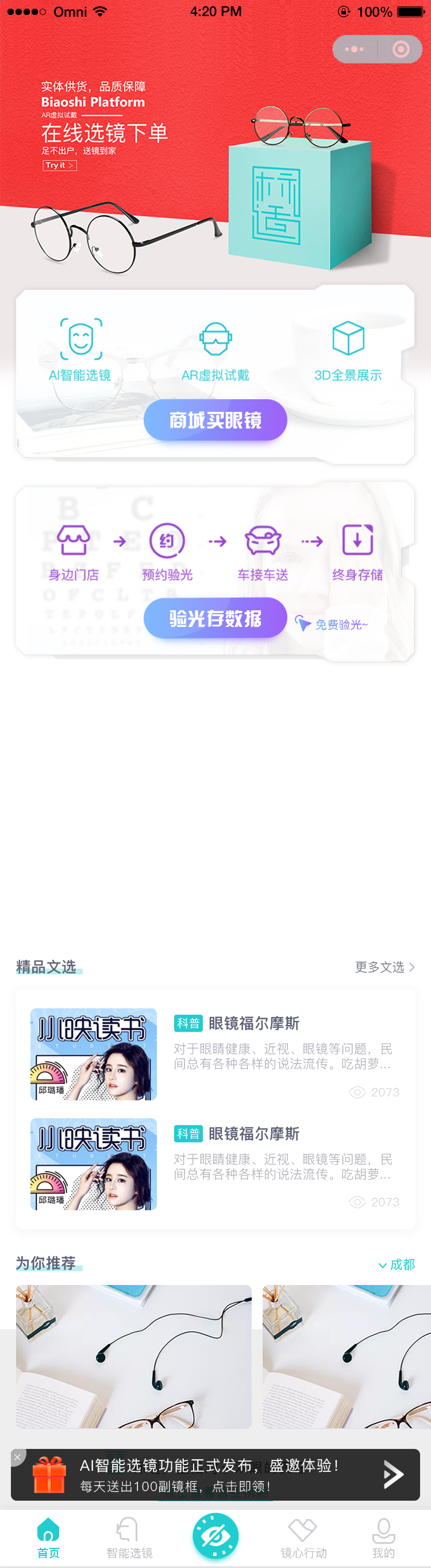
Task: Dismiss the AI智能选镜 promo banner
Action: [x=18, y=1456]
